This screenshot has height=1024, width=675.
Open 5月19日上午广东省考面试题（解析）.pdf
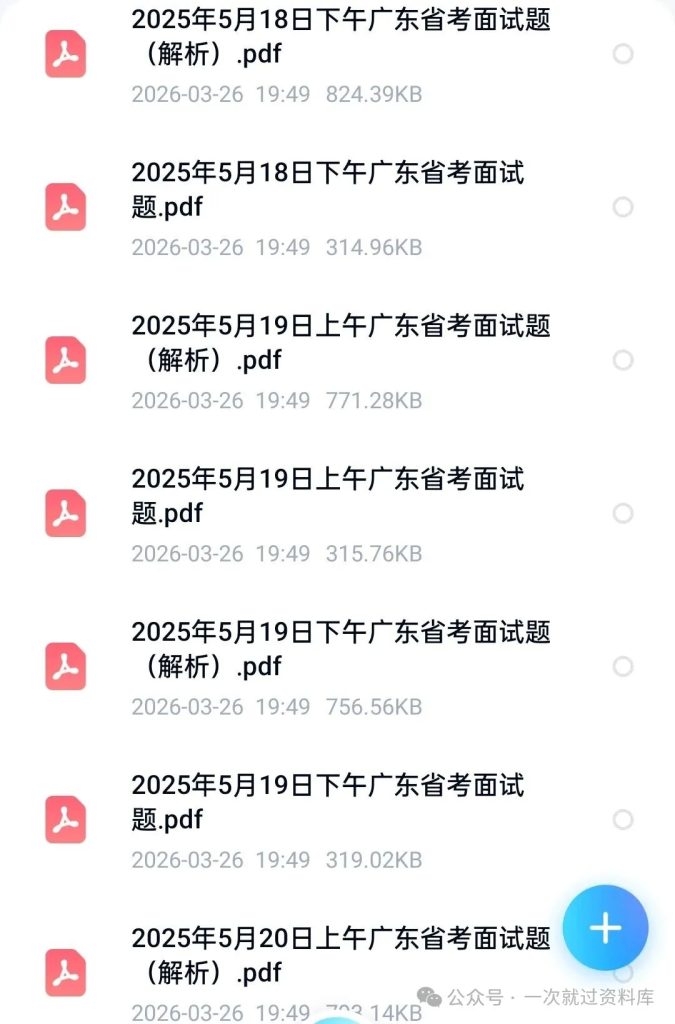[x=340, y=342]
